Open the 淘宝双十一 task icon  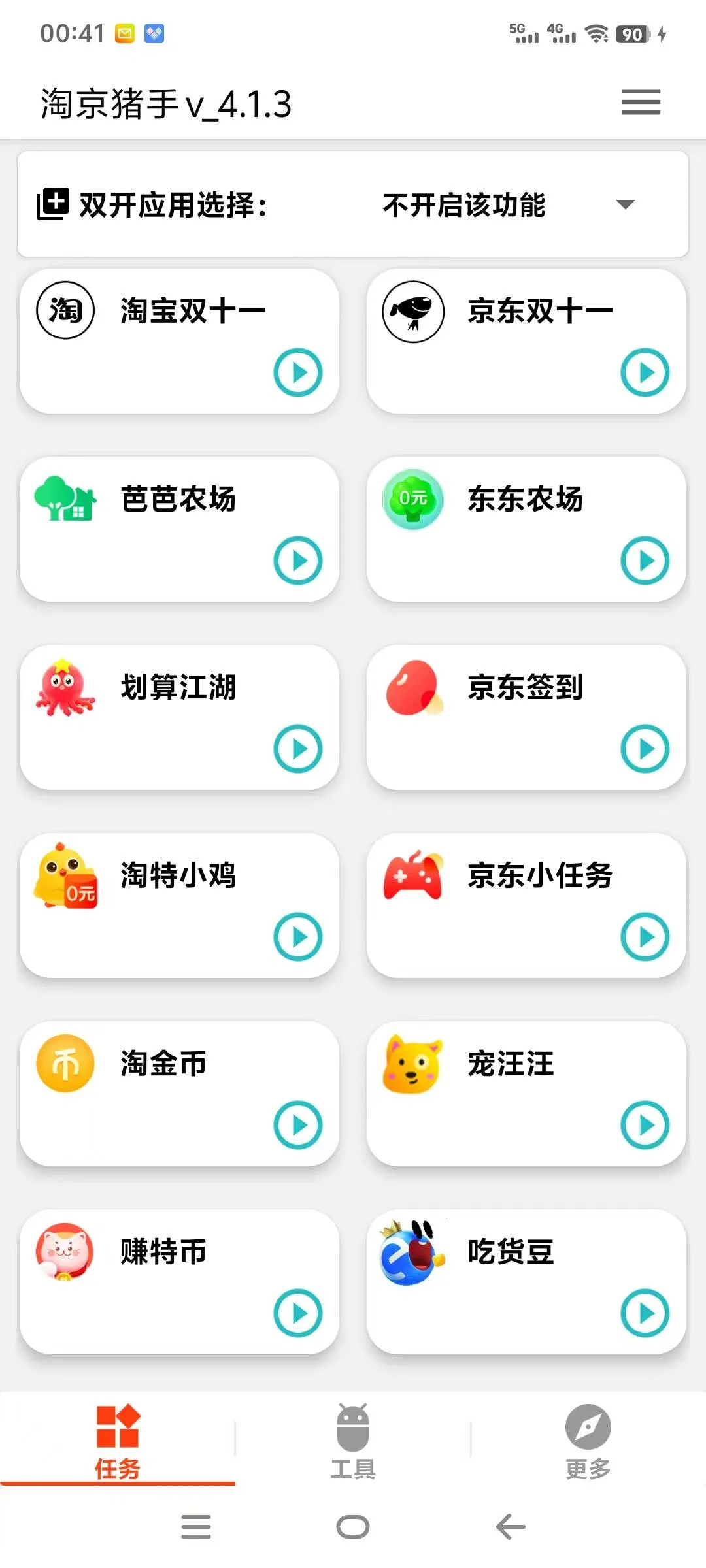coord(65,310)
